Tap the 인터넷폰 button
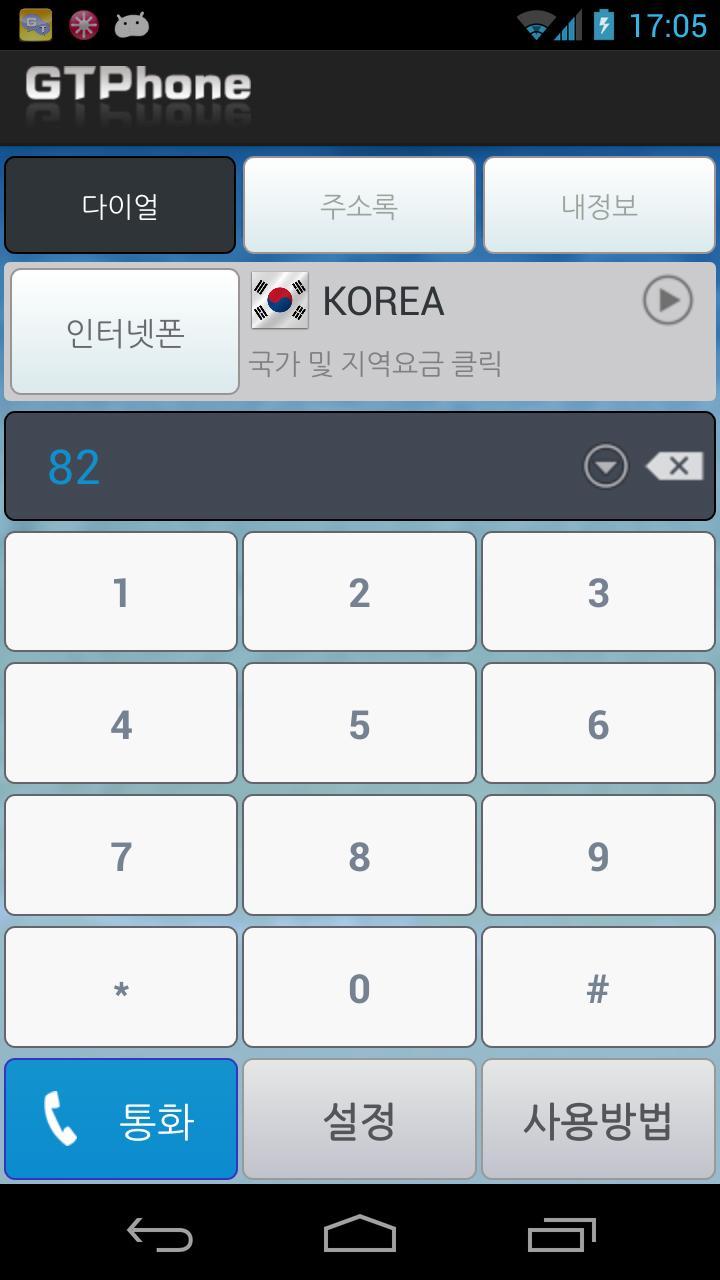720x1280 pixels. click(125, 332)
